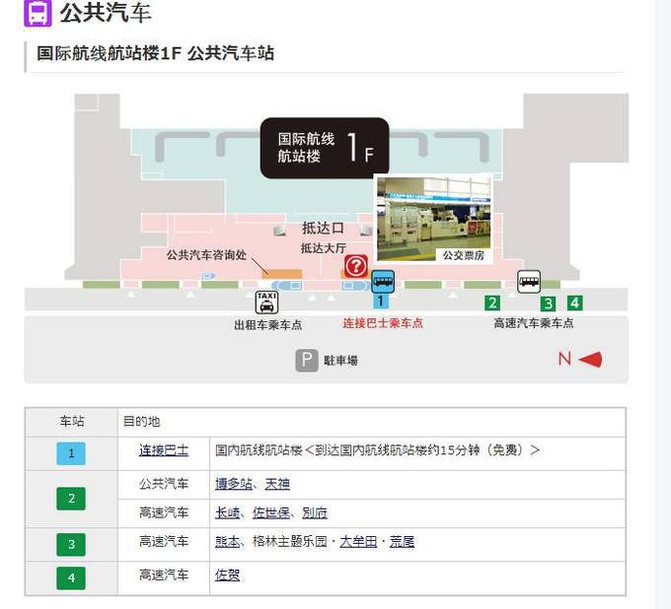Open the 连接巴士 link
Viewport: 671px width, 609px height.
click(163, 451)
